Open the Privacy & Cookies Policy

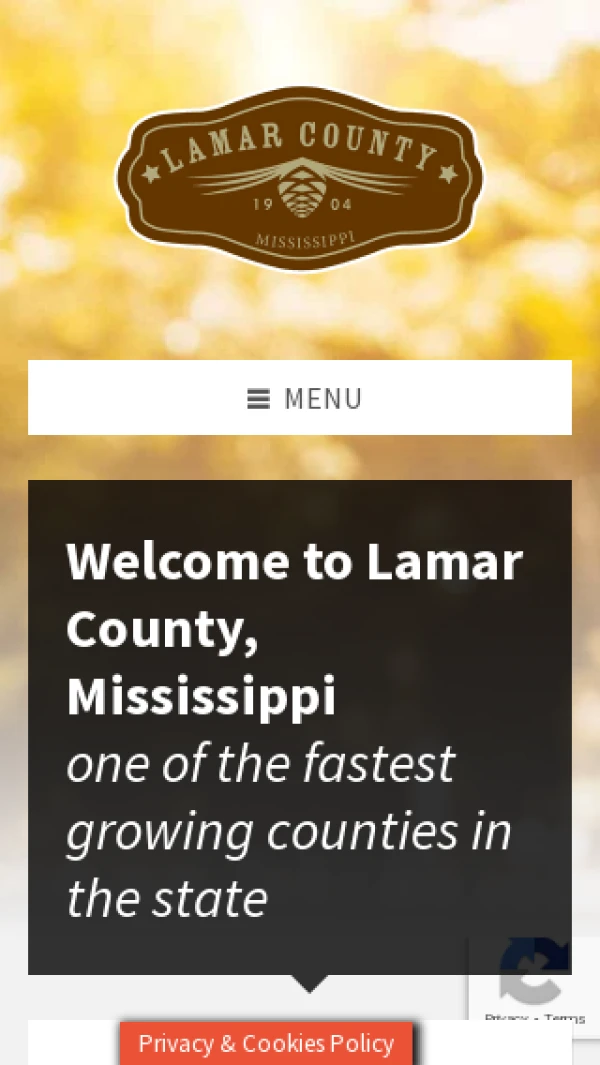coord(266,1044)
